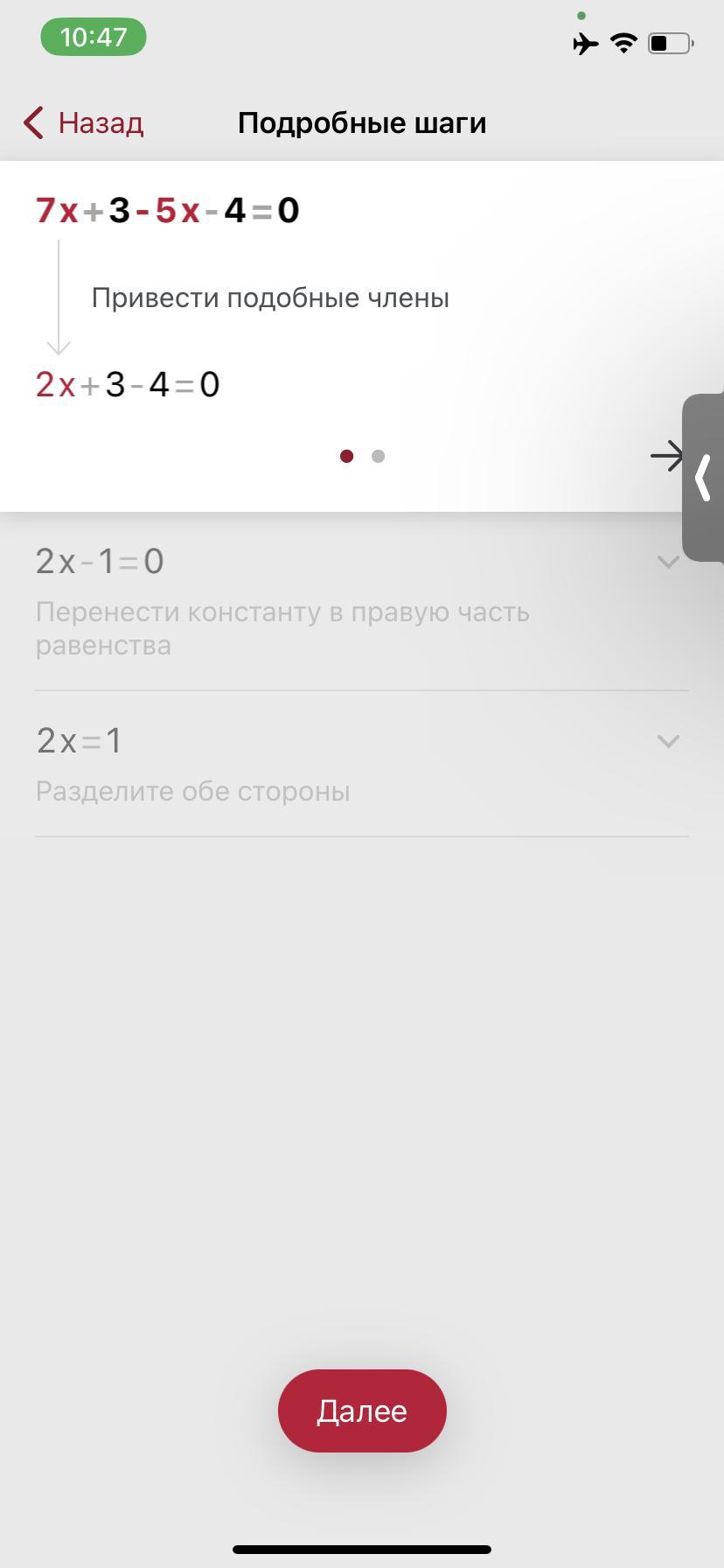Open the side panel handle
Viewport: 724px width, 1568px height.
(x=703, y=478)
